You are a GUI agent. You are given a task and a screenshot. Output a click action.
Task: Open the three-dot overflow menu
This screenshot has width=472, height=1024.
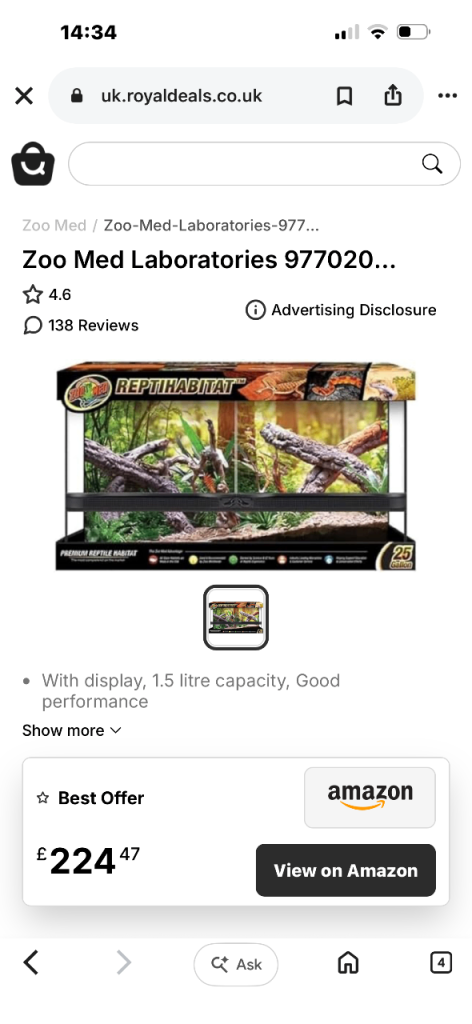tap(447, 96)
